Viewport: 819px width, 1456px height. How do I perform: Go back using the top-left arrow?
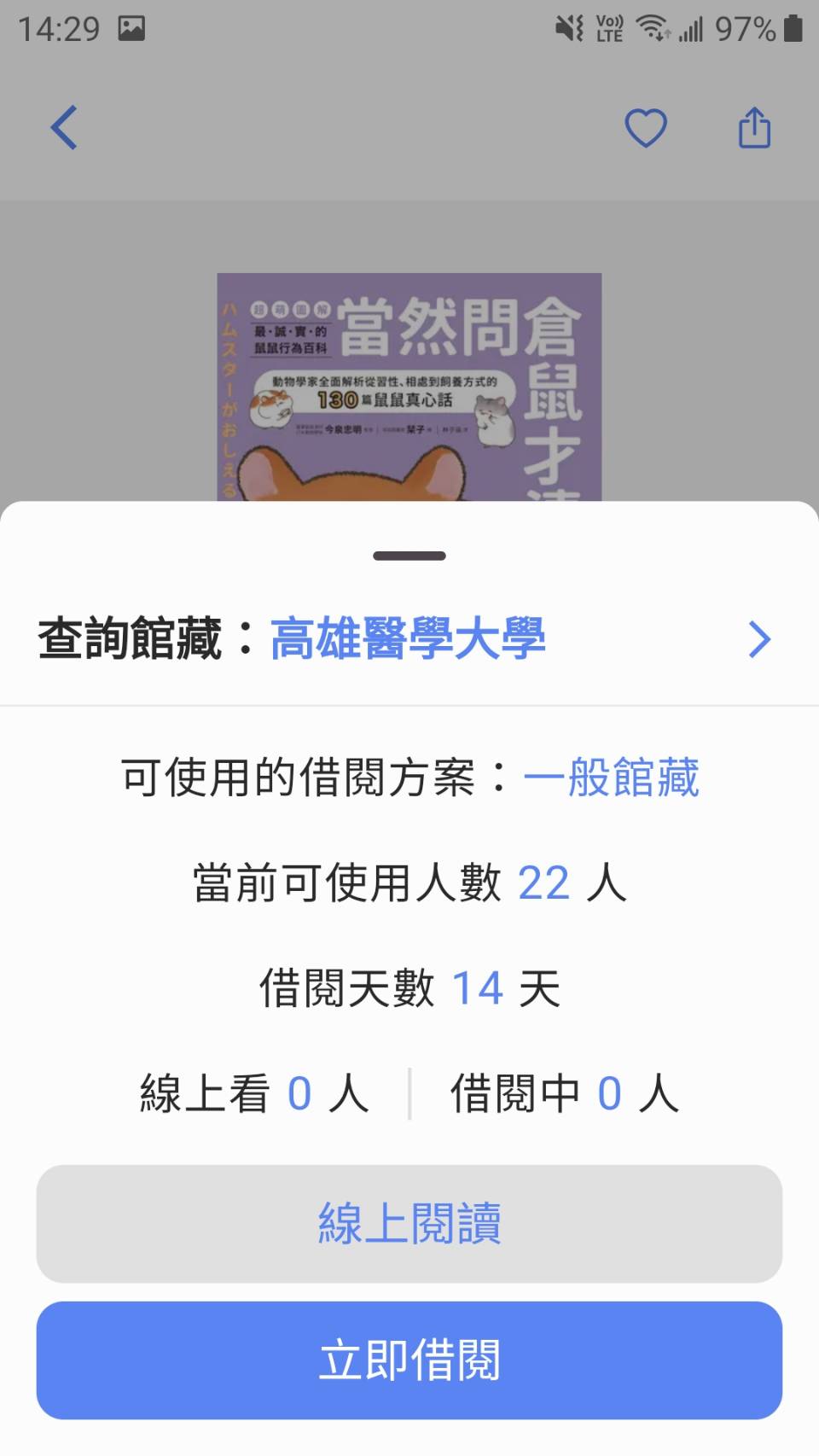pos(64,128)
